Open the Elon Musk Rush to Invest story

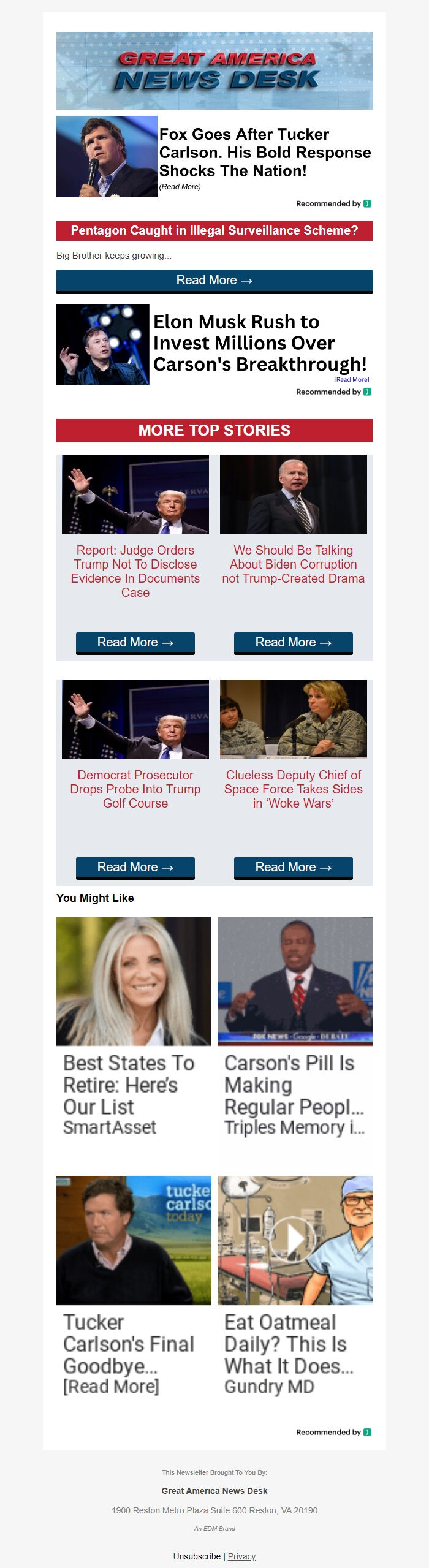(260, 343)
